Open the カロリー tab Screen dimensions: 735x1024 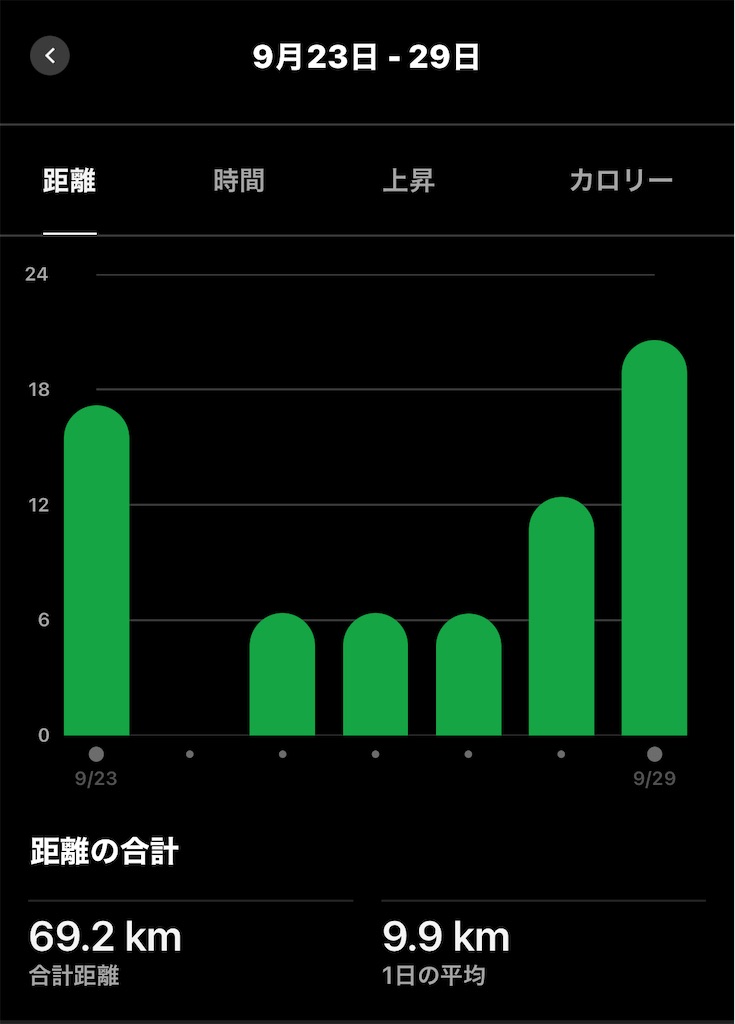pos(620,181)
